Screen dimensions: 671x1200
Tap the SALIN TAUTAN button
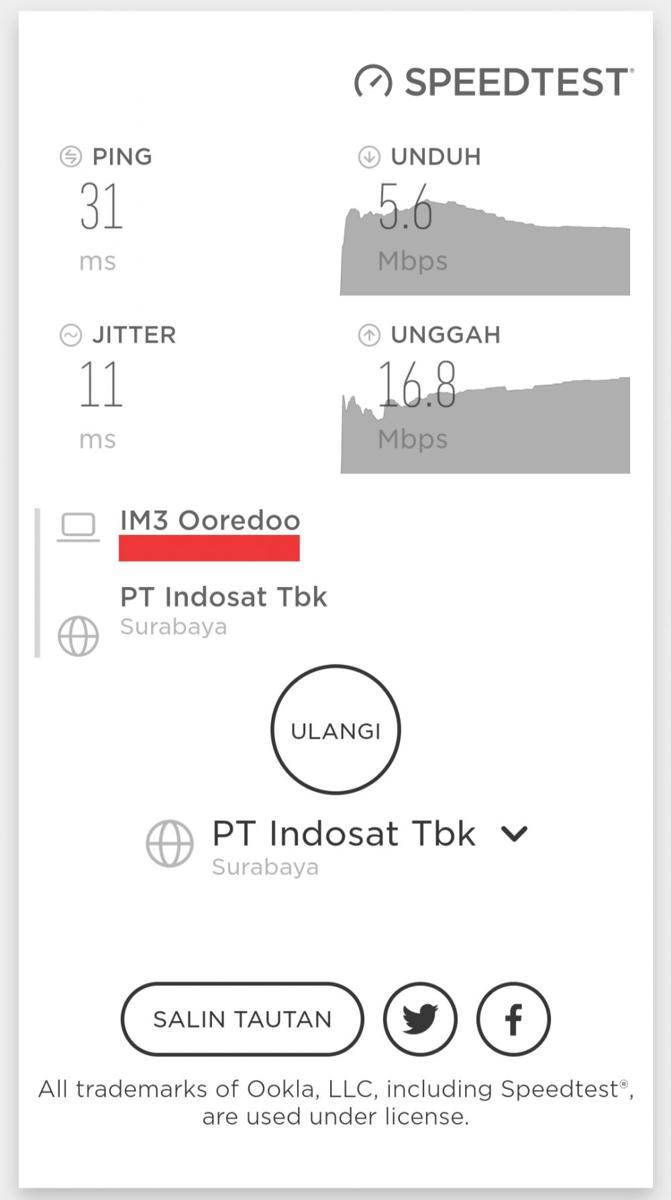[x=242, y=1020]
